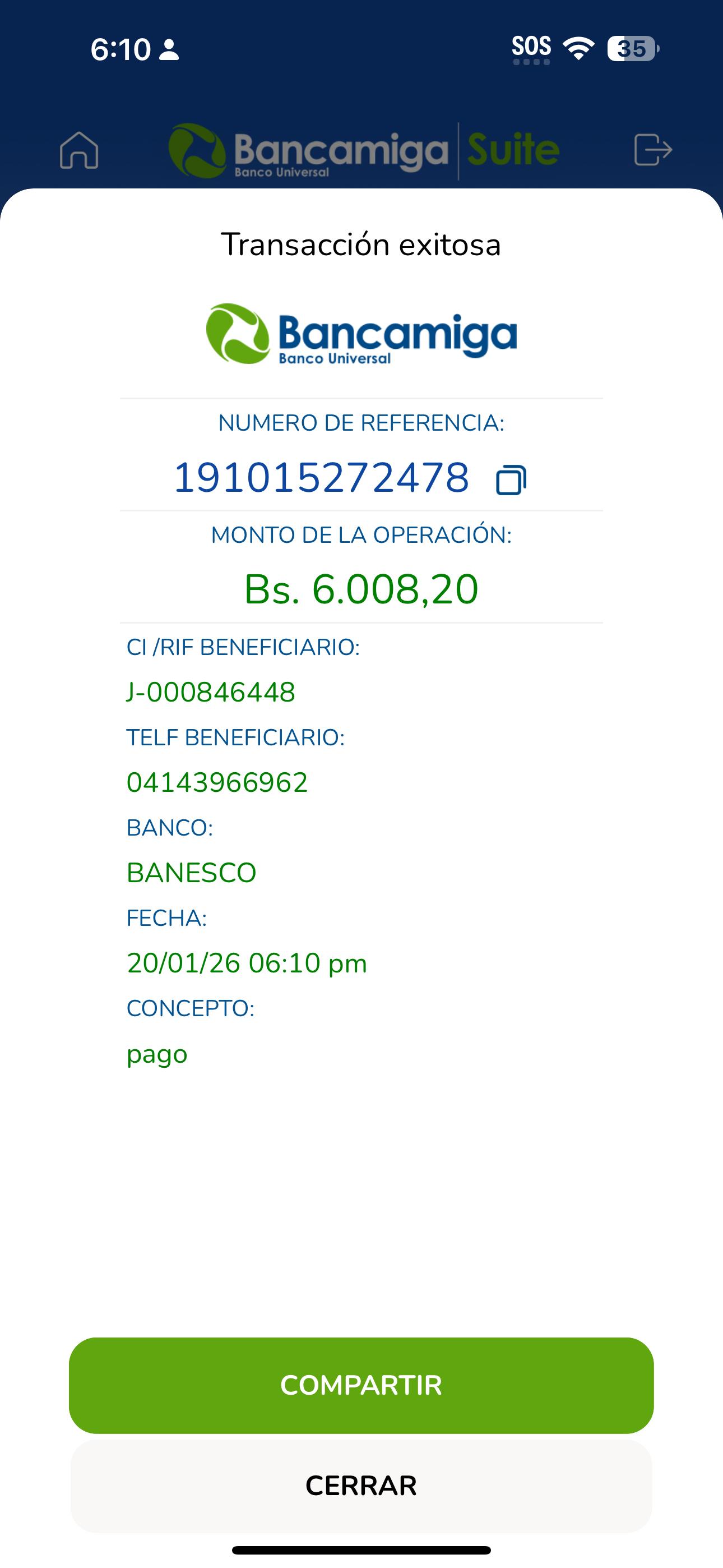Copy the reference number

[x=511, y=479]
